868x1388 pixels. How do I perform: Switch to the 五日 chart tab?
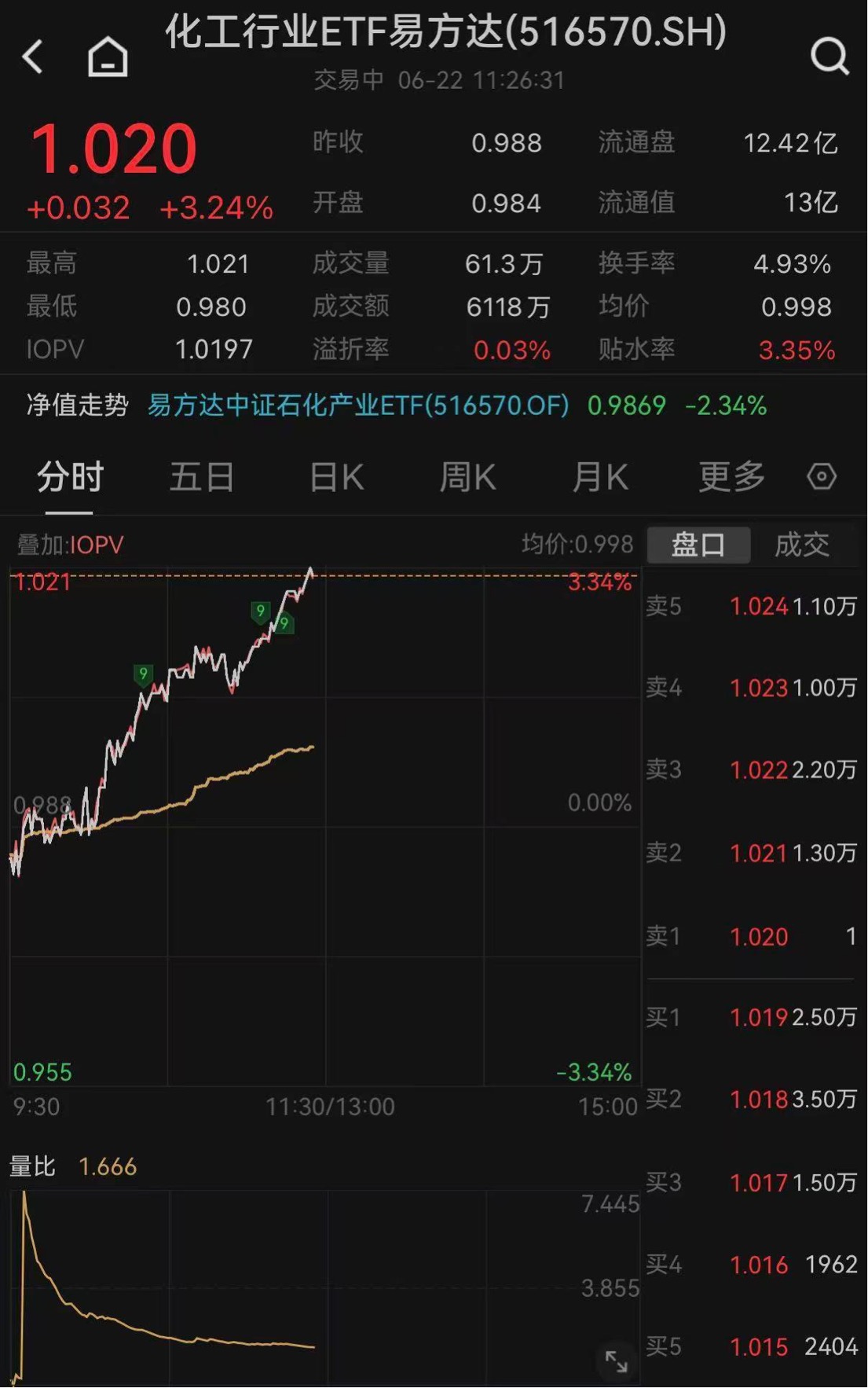click(202, 477)
